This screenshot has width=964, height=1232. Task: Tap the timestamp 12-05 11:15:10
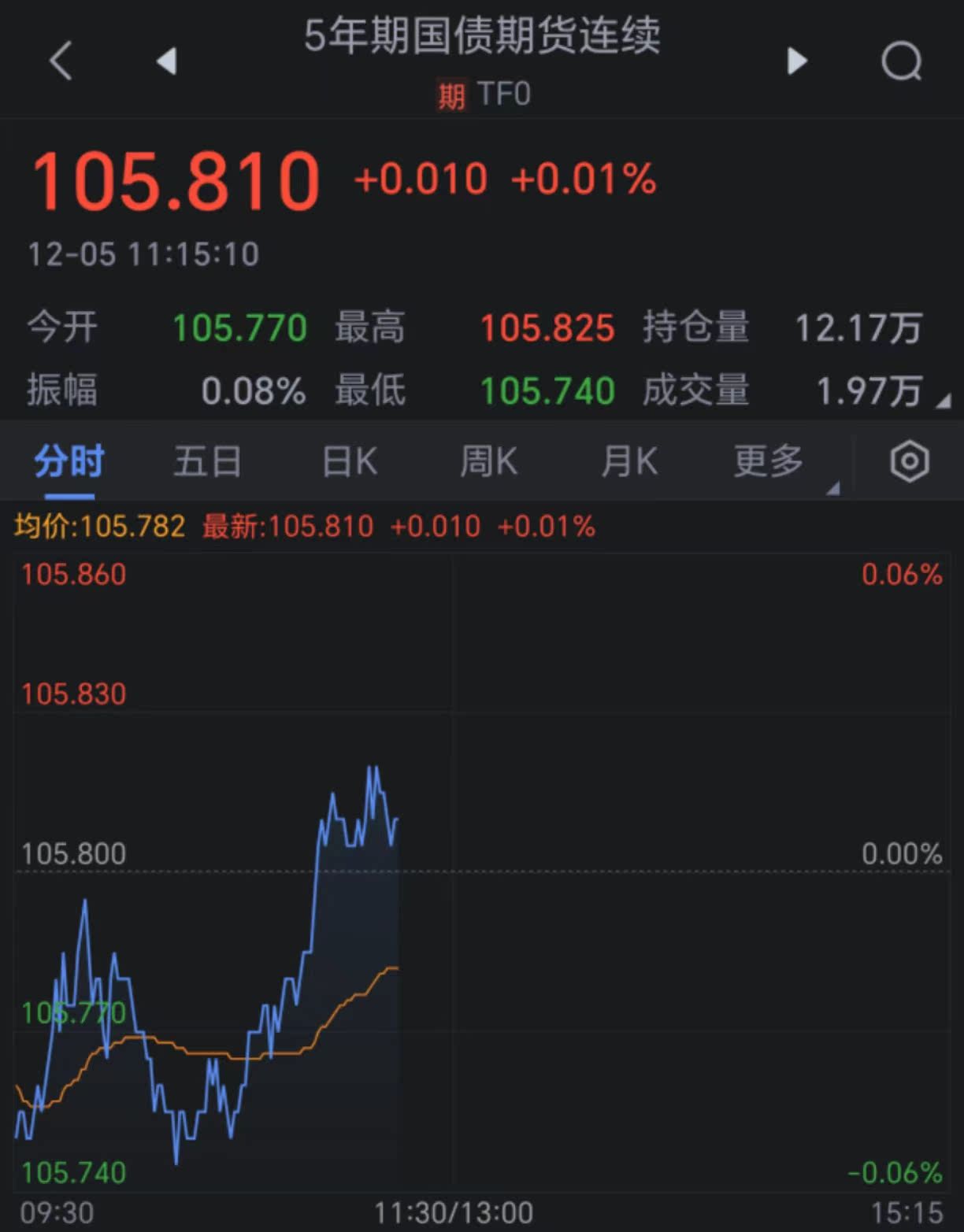coord(144,253)
